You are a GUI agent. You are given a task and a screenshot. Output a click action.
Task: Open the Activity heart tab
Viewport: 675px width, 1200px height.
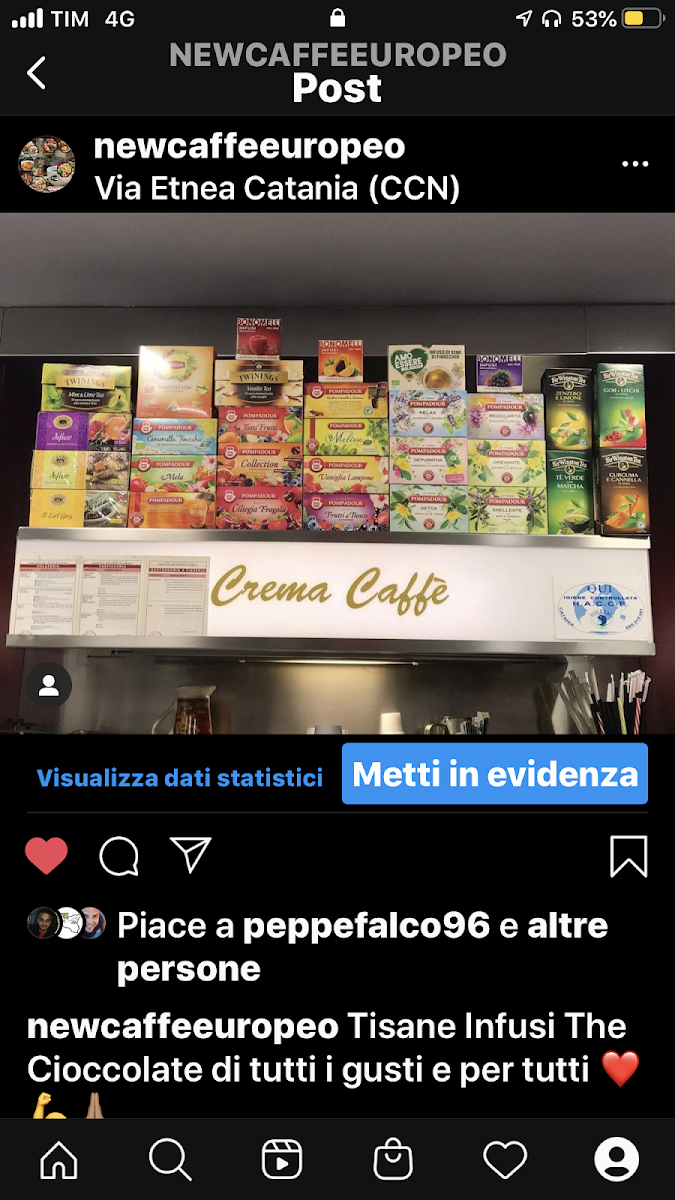click(x=505, y=1160)
